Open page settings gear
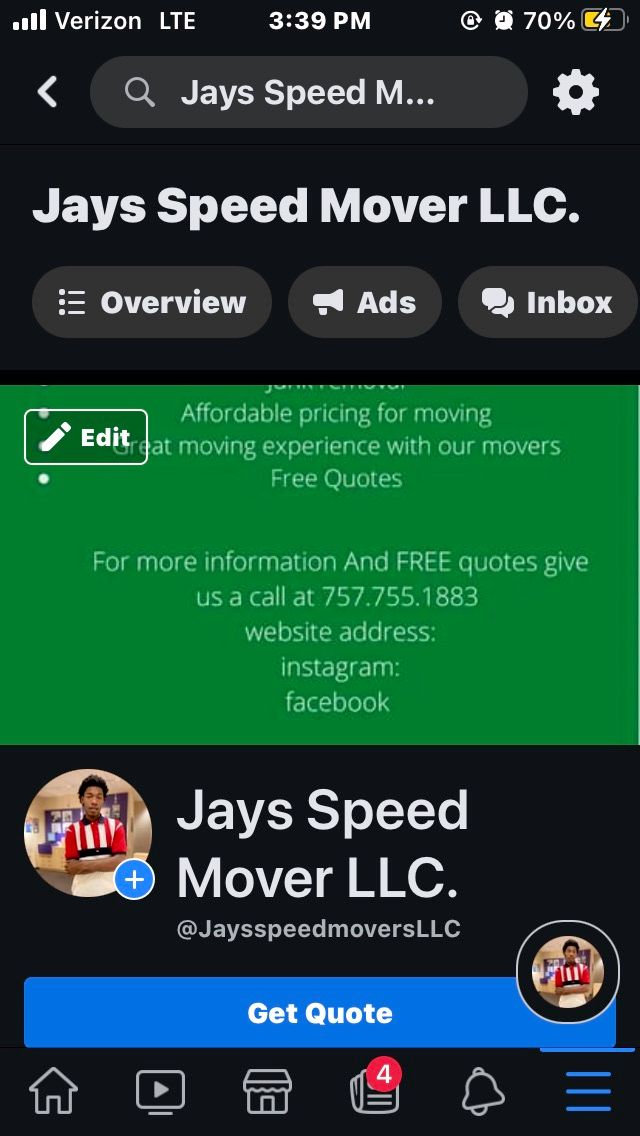The image size is (640, 1136). click(576, 93)
